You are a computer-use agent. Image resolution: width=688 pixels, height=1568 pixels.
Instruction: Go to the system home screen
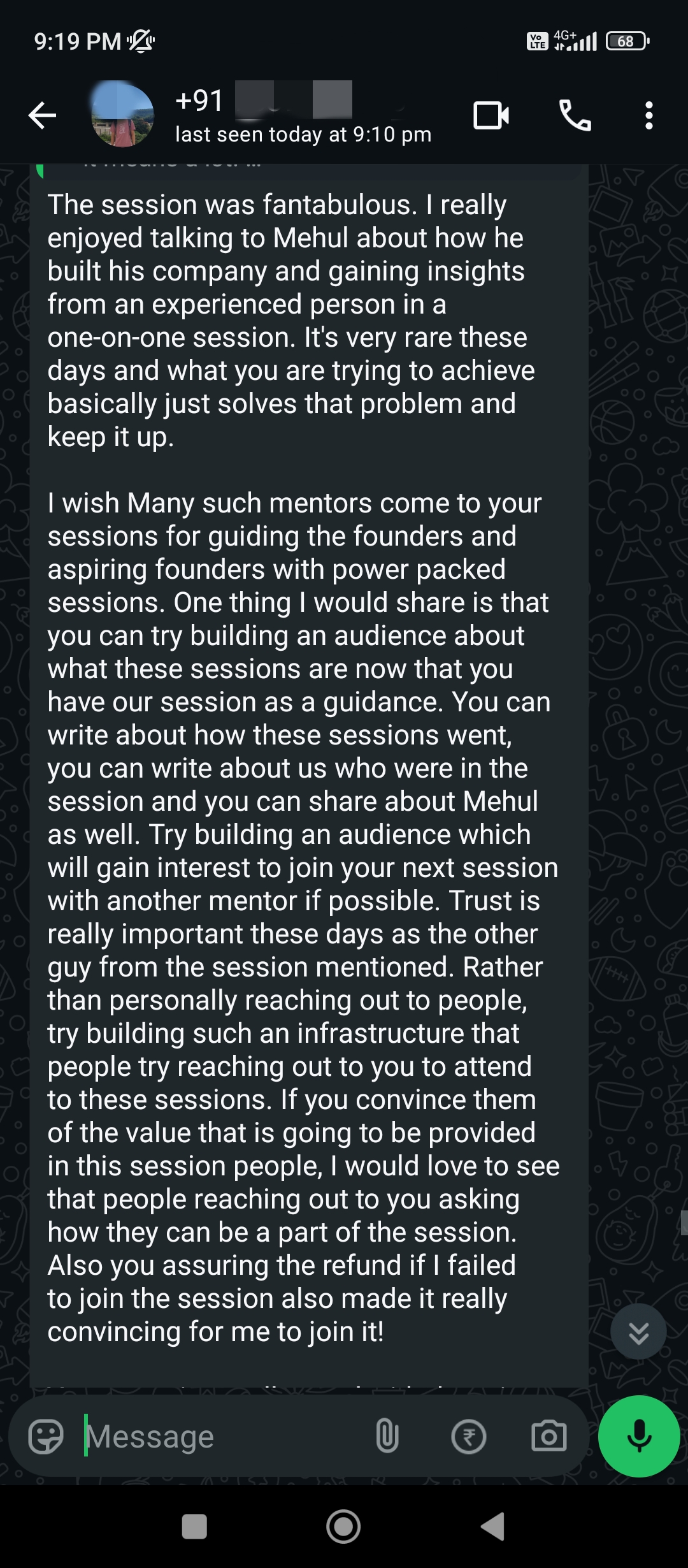click(343, 1527)
